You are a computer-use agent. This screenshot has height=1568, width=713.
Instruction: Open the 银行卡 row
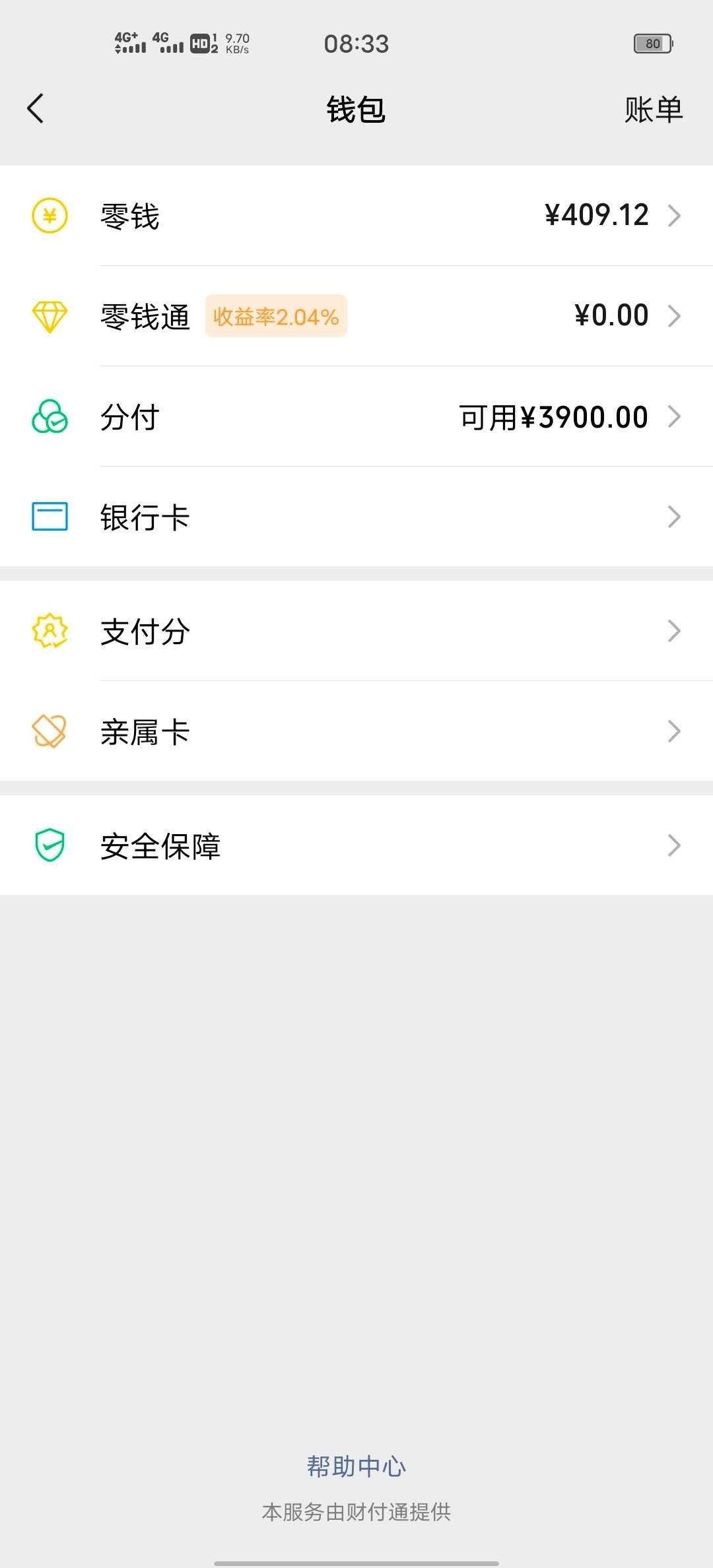[x=356, y=517]
